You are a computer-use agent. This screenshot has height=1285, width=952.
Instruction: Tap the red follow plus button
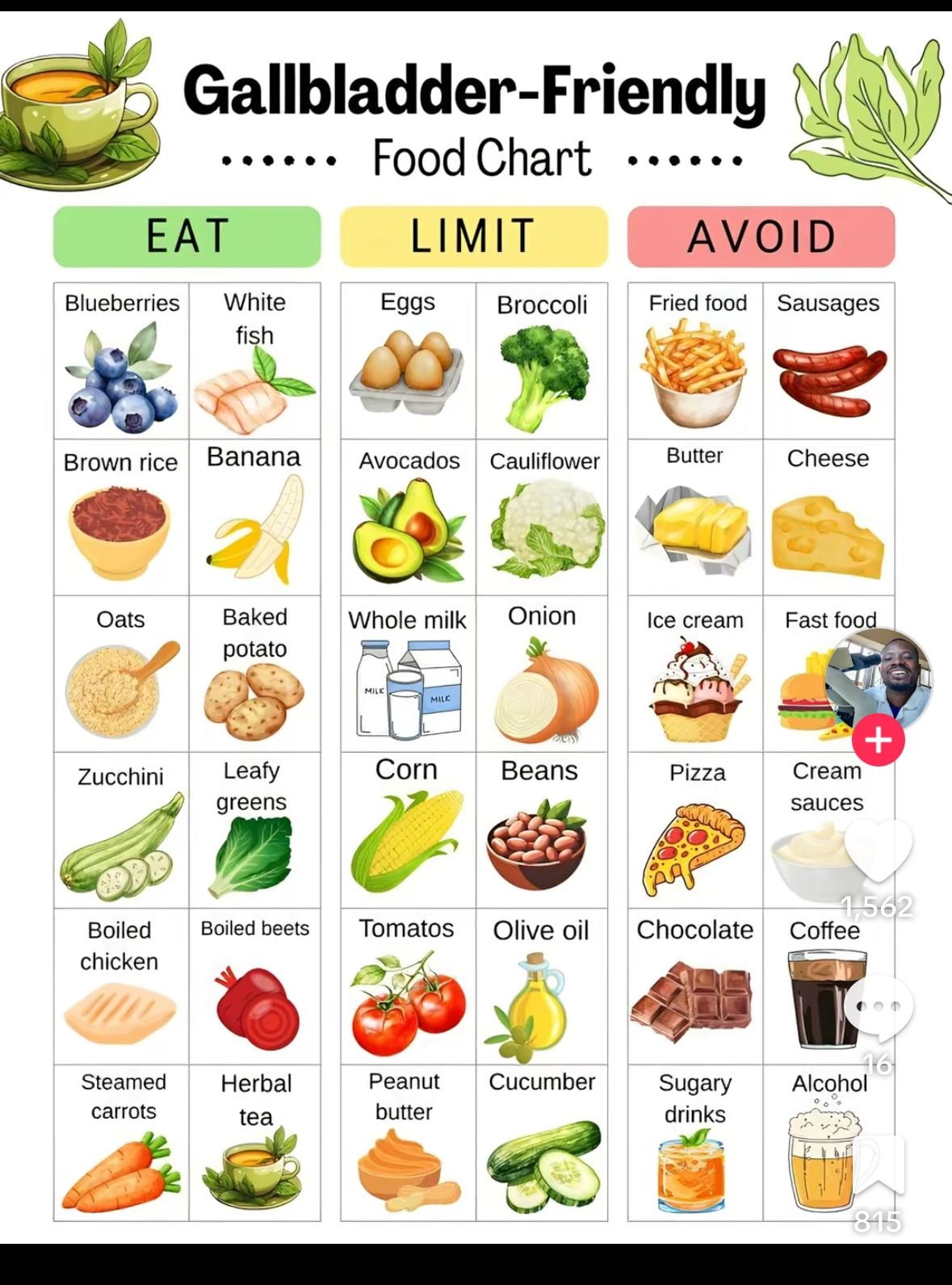pyautogui.click(x=877, y=740)
